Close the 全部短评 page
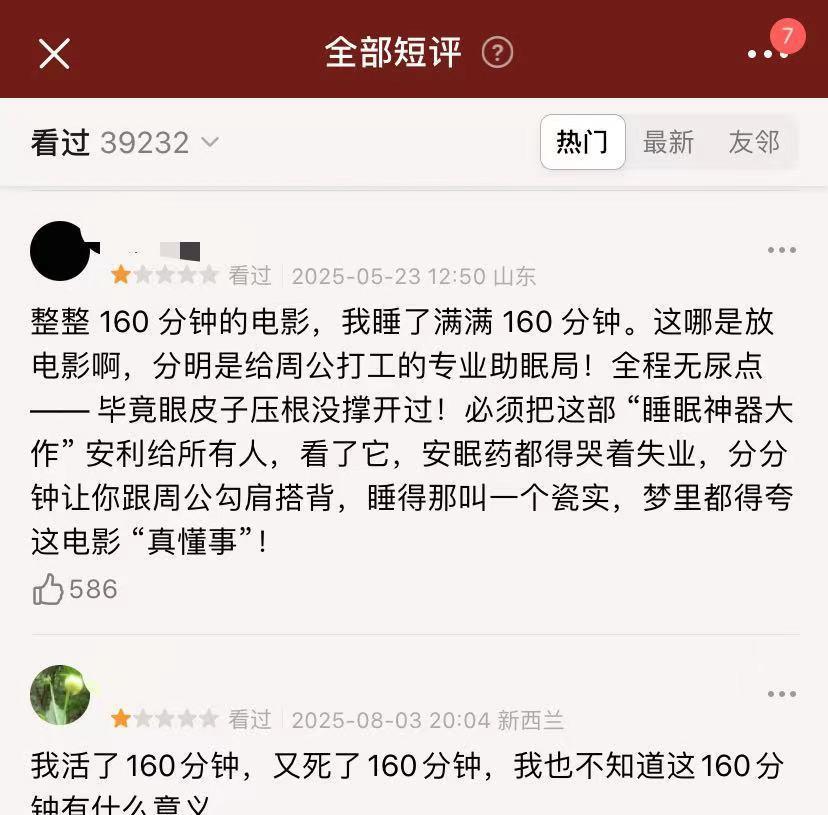Image resolution: width=828 pixels, height=815 pixels. (x=54, y=53)
